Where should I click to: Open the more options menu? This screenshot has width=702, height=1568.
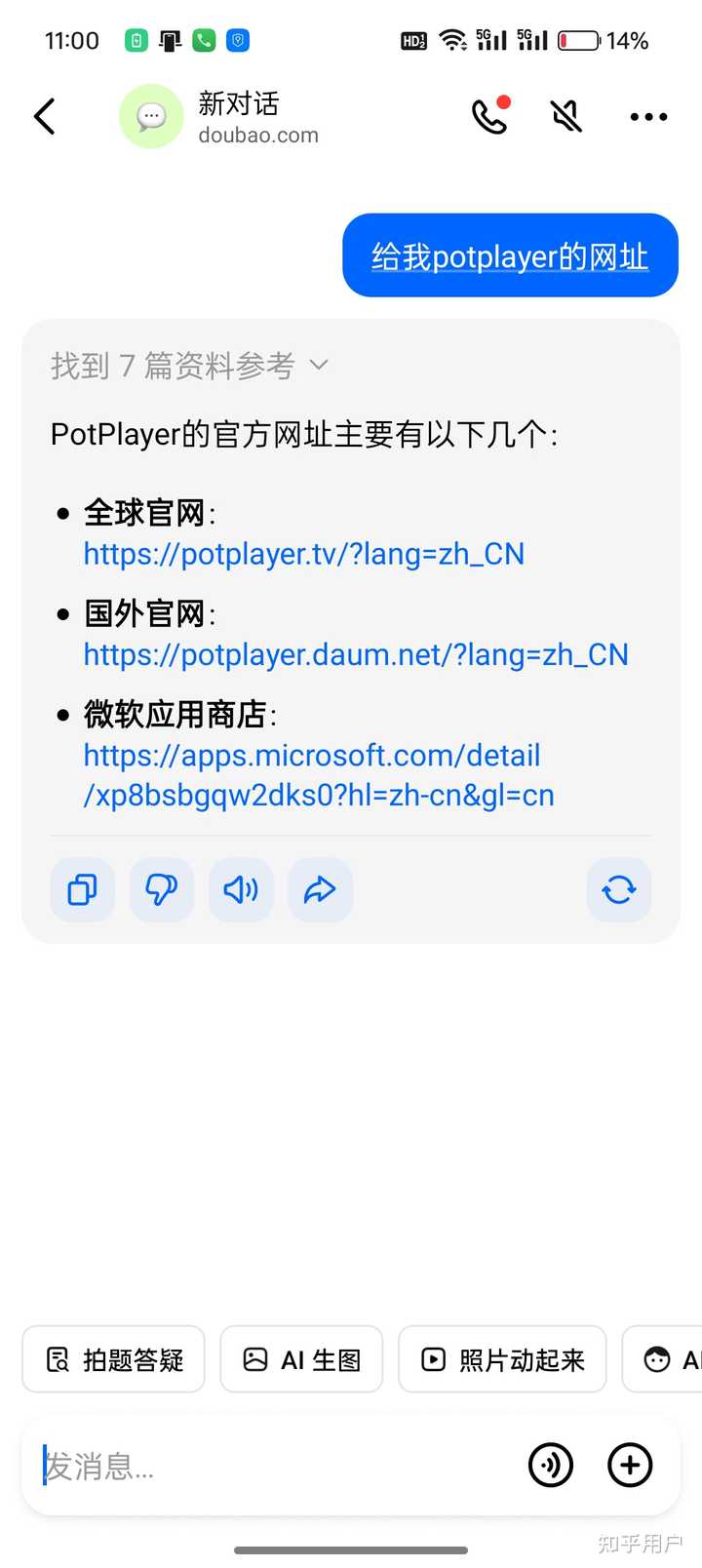click(647, 116)
